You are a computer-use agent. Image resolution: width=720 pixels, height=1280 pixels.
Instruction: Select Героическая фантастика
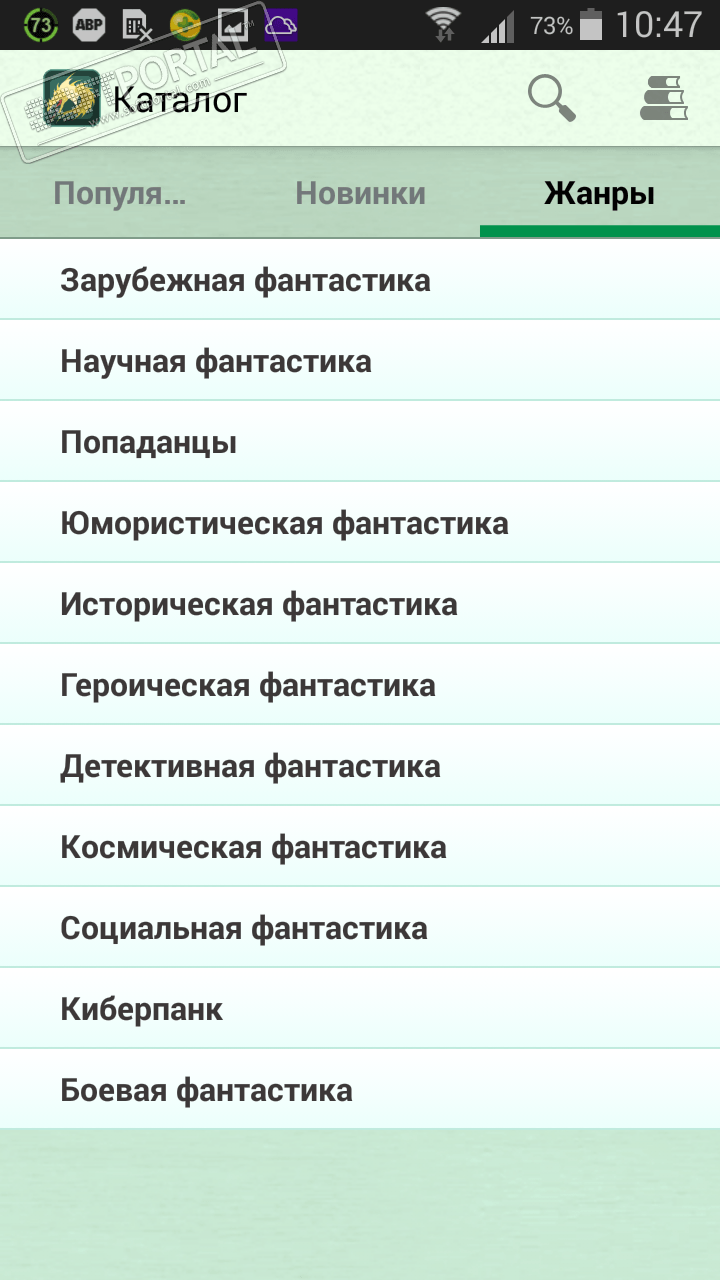pos(360,685)
